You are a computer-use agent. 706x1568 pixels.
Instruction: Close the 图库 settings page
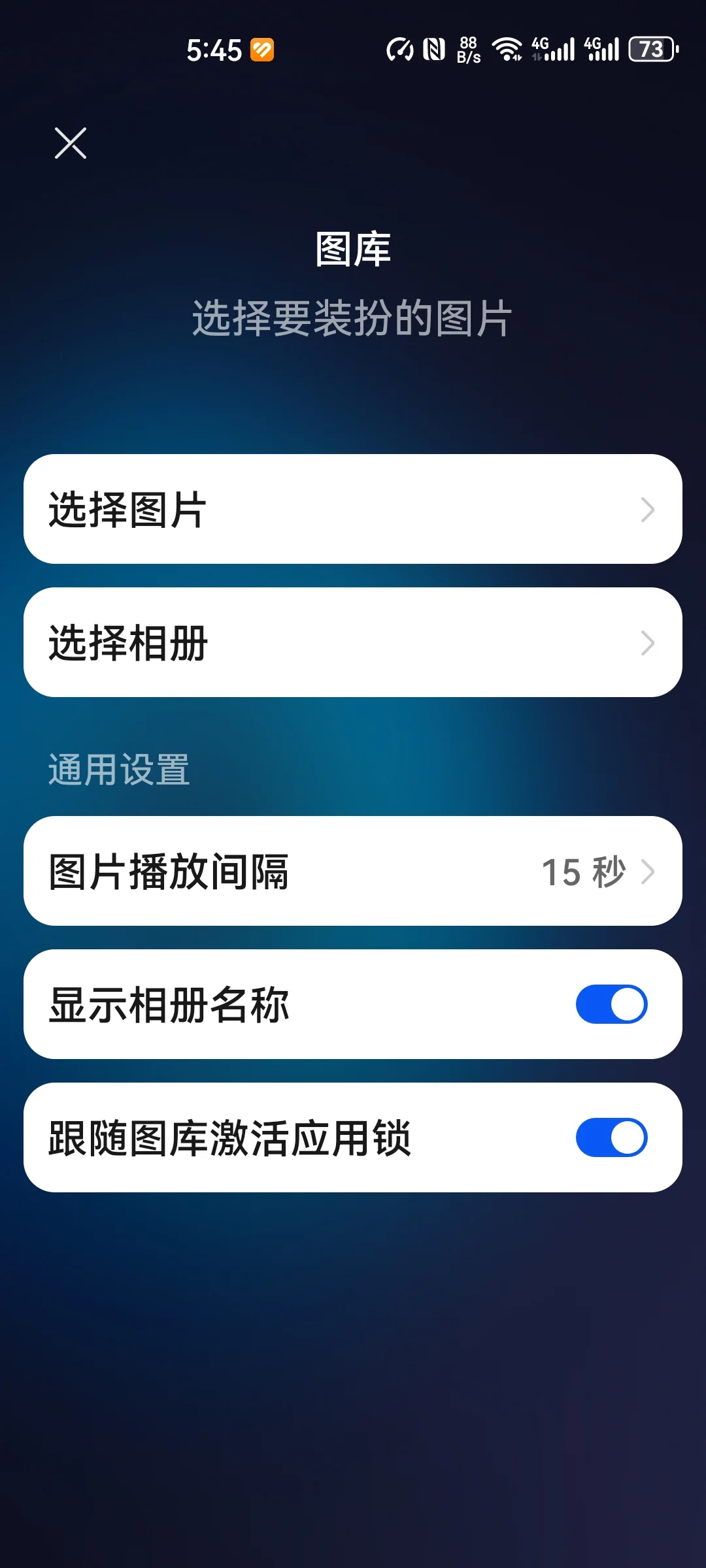click(x=71, y=143)
